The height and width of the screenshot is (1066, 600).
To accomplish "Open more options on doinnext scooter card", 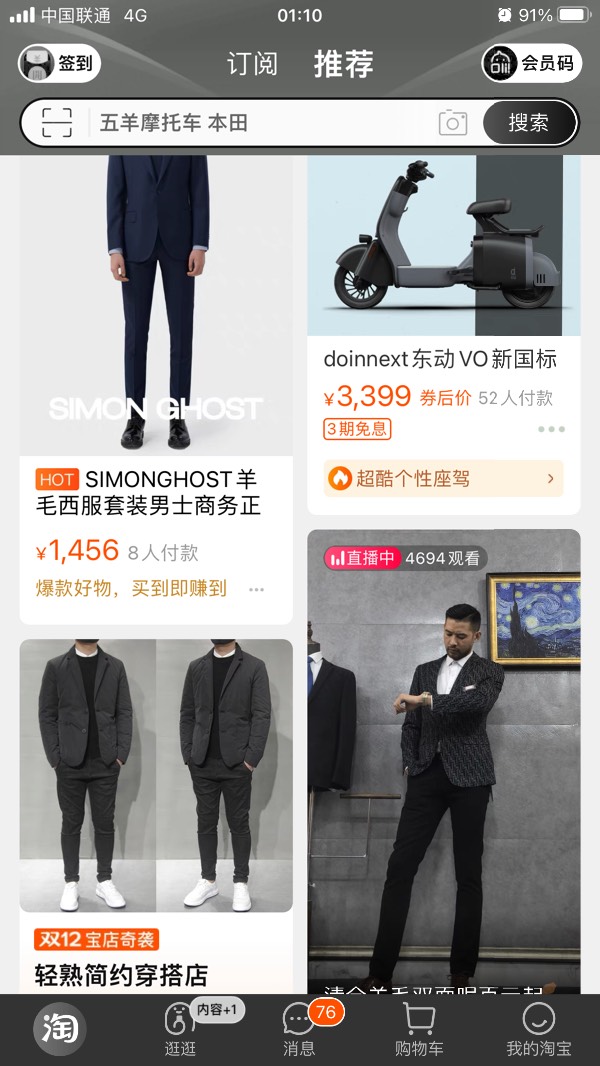I will point(551,429).
